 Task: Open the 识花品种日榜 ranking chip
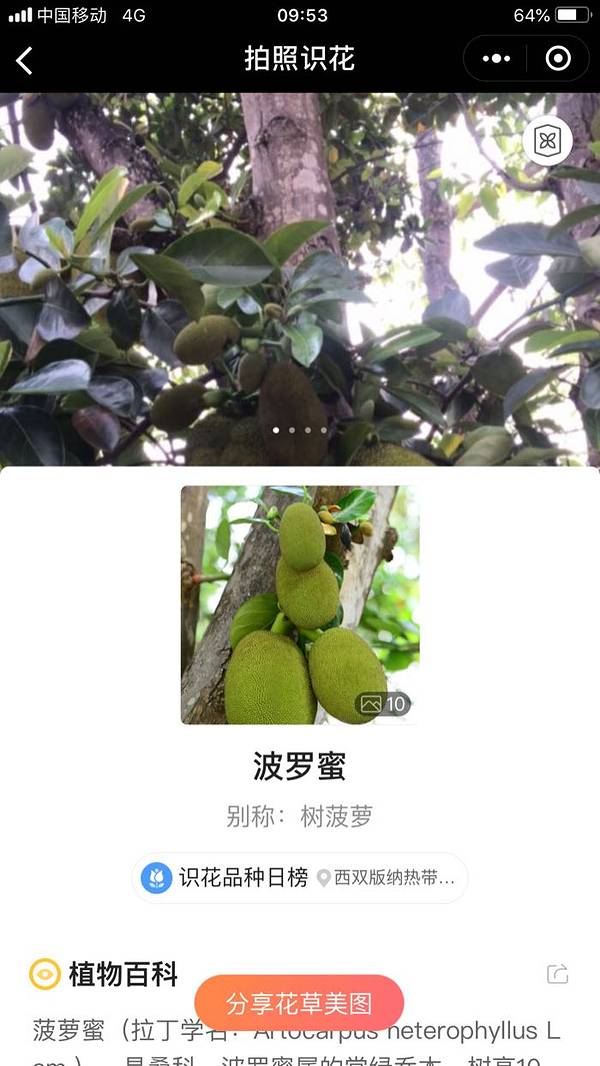coord(299,878)
